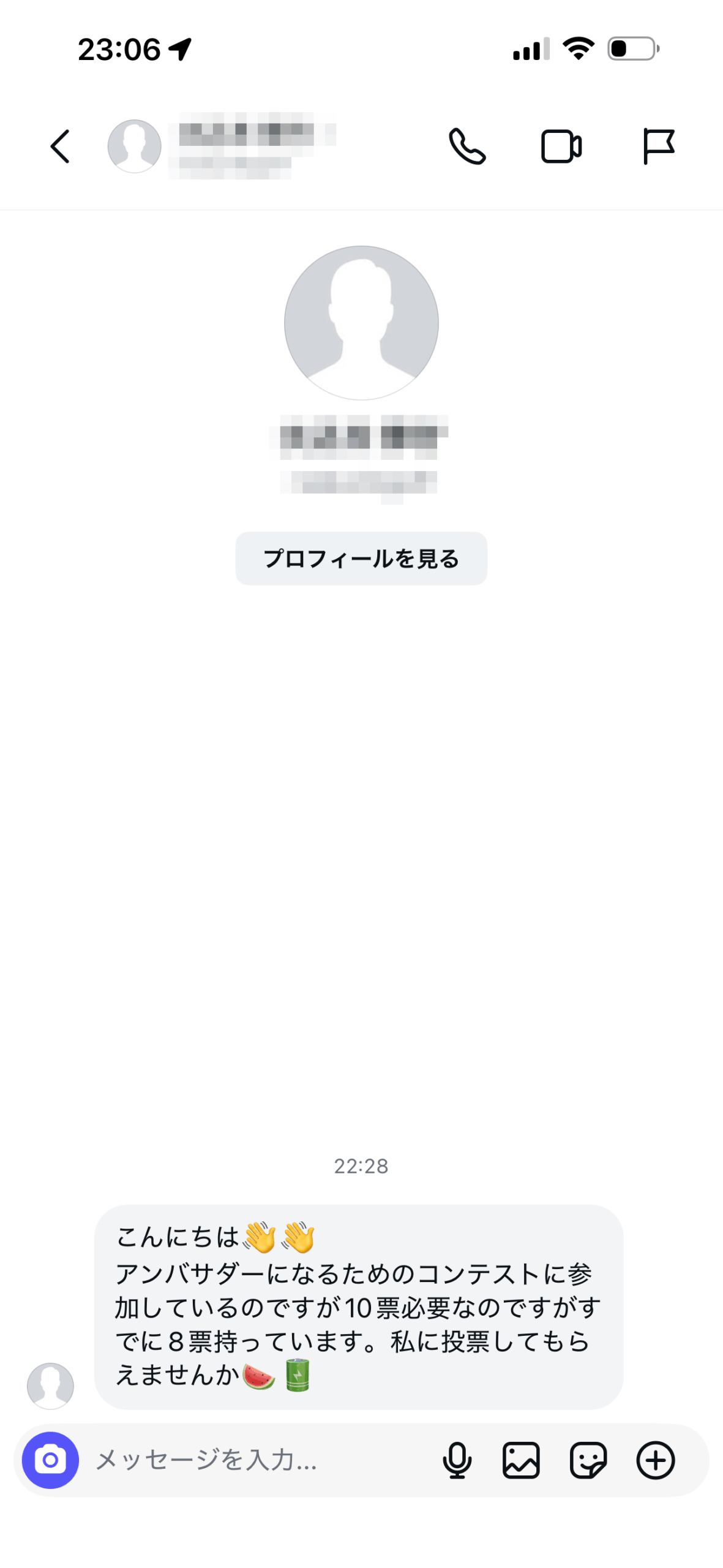Tap the large profile avatar
Viewport: 723px width, 1568px height.
point(361,323)
